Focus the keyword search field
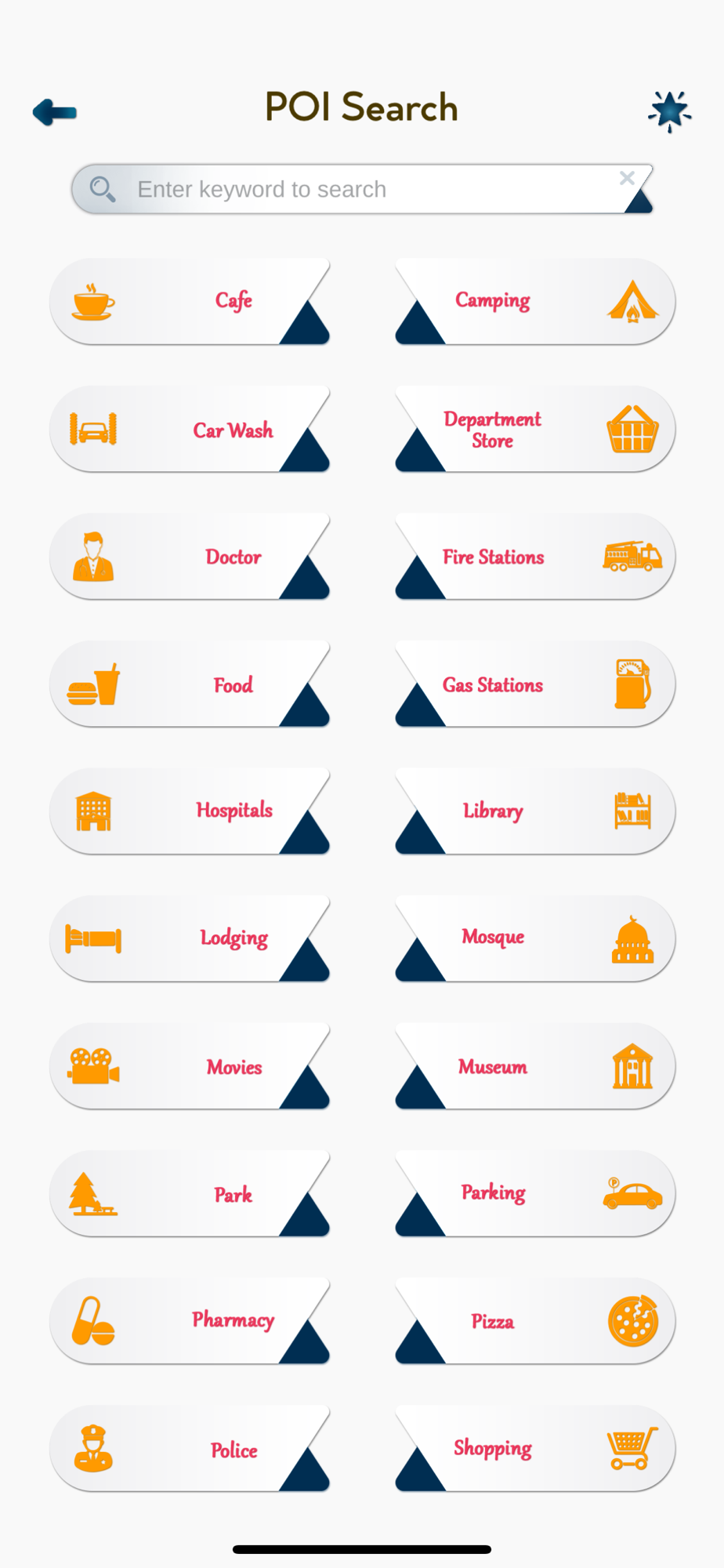 (x=362, y=189)
